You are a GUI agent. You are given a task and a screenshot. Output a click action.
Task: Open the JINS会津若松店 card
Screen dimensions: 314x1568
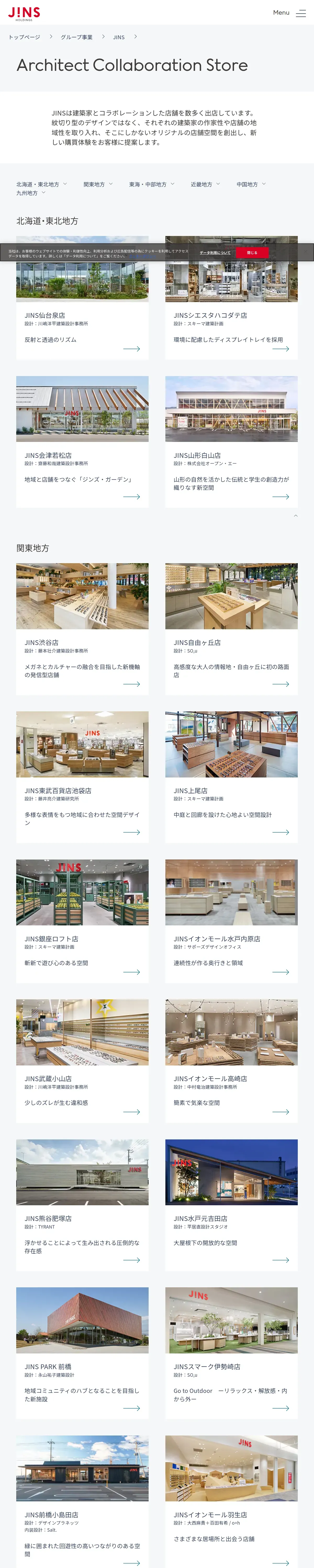tap(82, 455)
